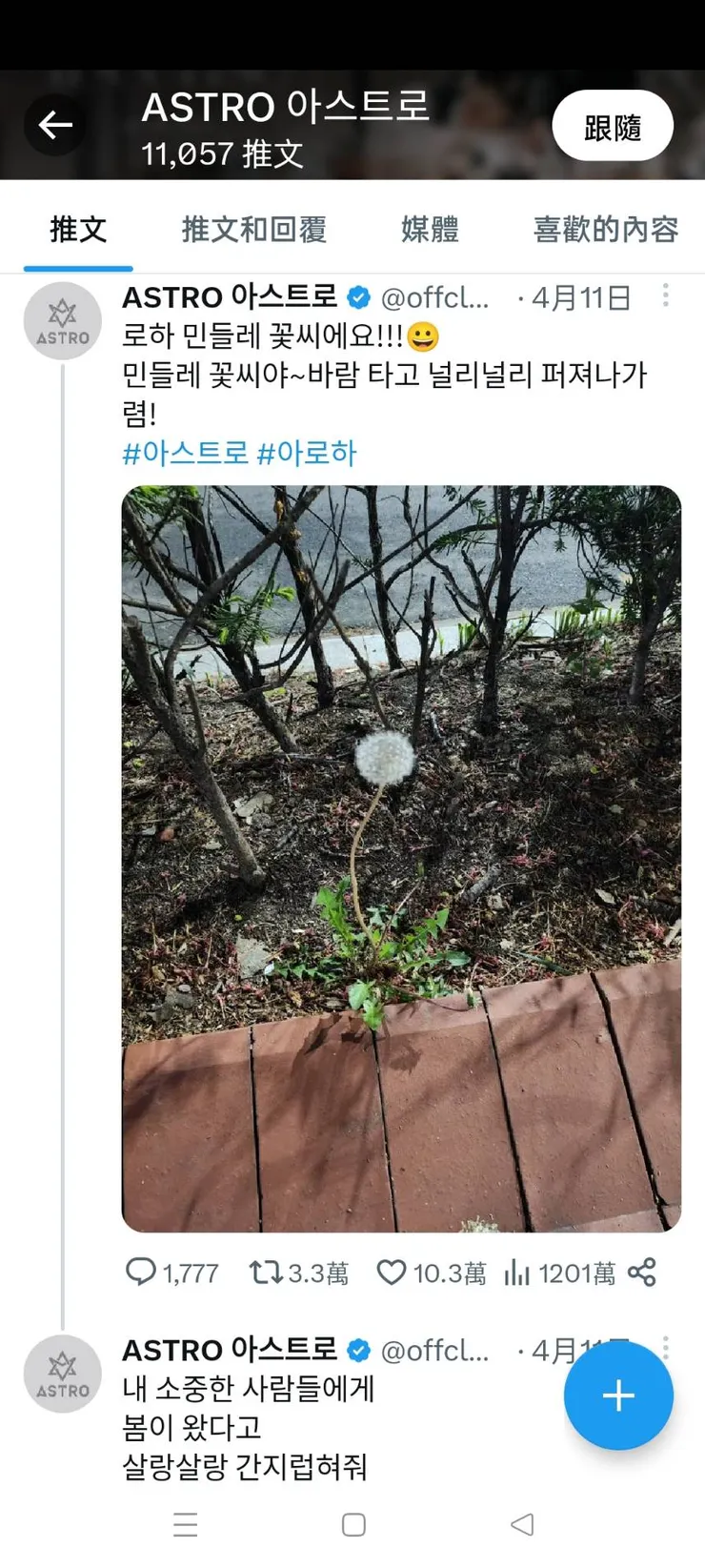705x1568 pixels.
Task: Compose a new tweet with plus button
Action: click(x=618, y=1395)
